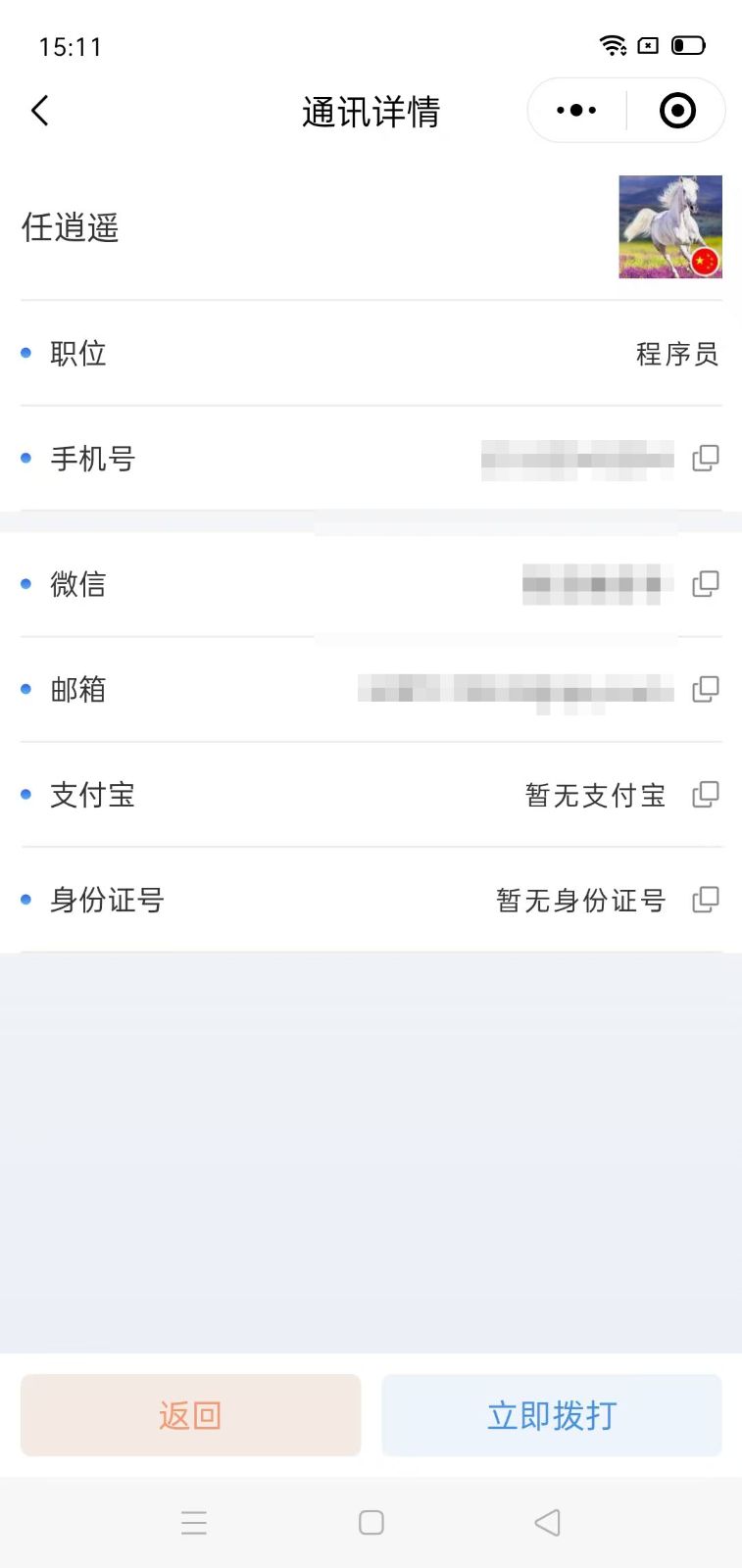
Task: Copy the 邮箱 address
Action: (x=705, y=689)
